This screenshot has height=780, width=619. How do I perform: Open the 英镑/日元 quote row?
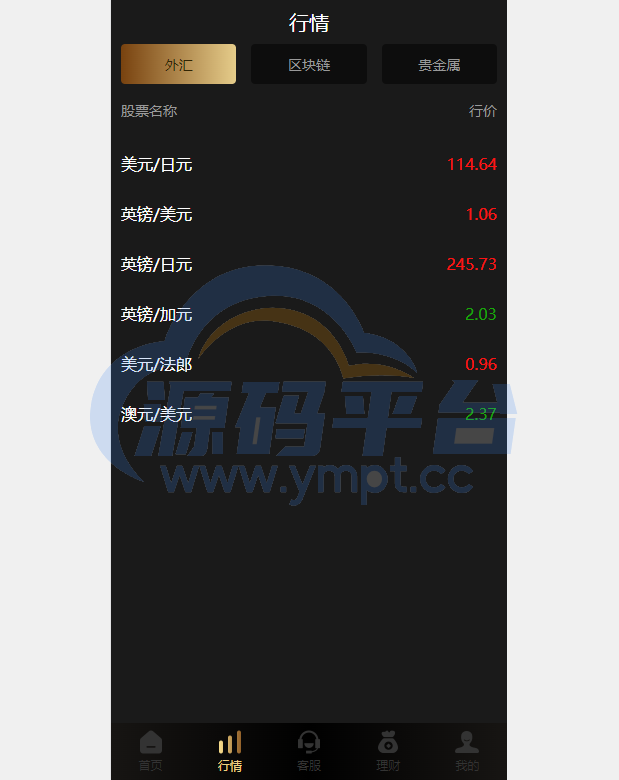click(x=308, y=264)
